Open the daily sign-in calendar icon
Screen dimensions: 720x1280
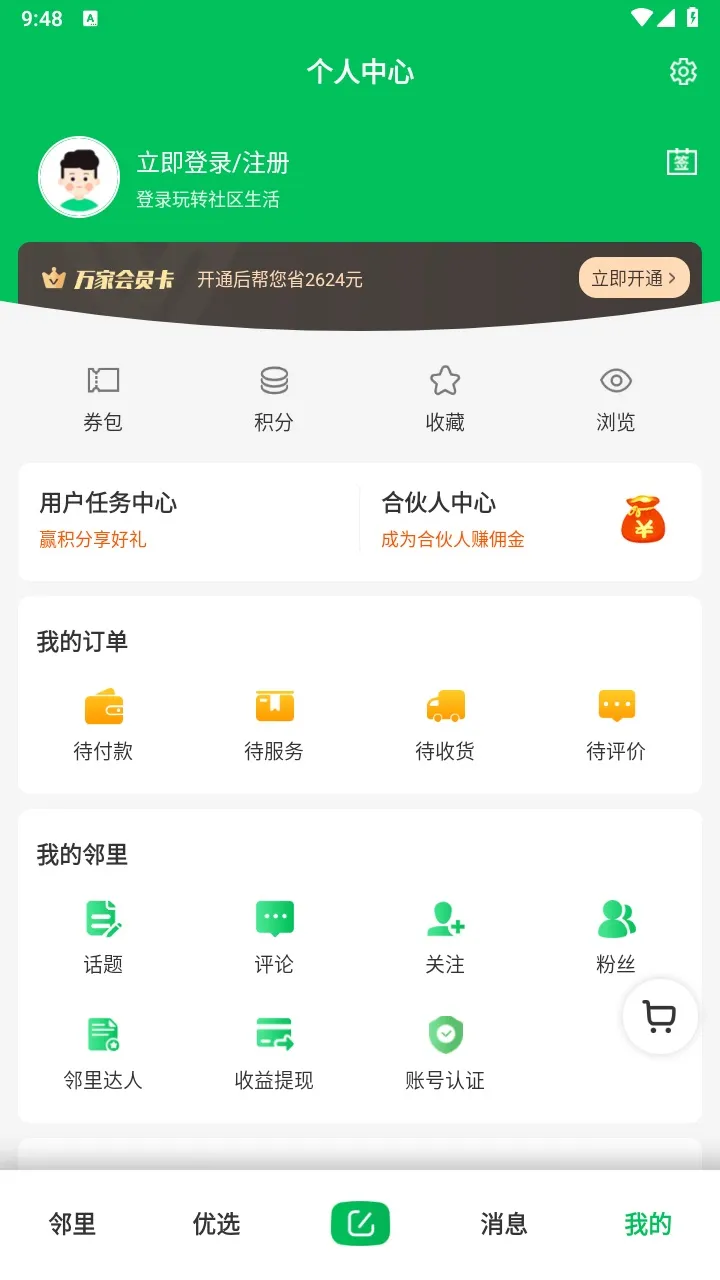682,162
